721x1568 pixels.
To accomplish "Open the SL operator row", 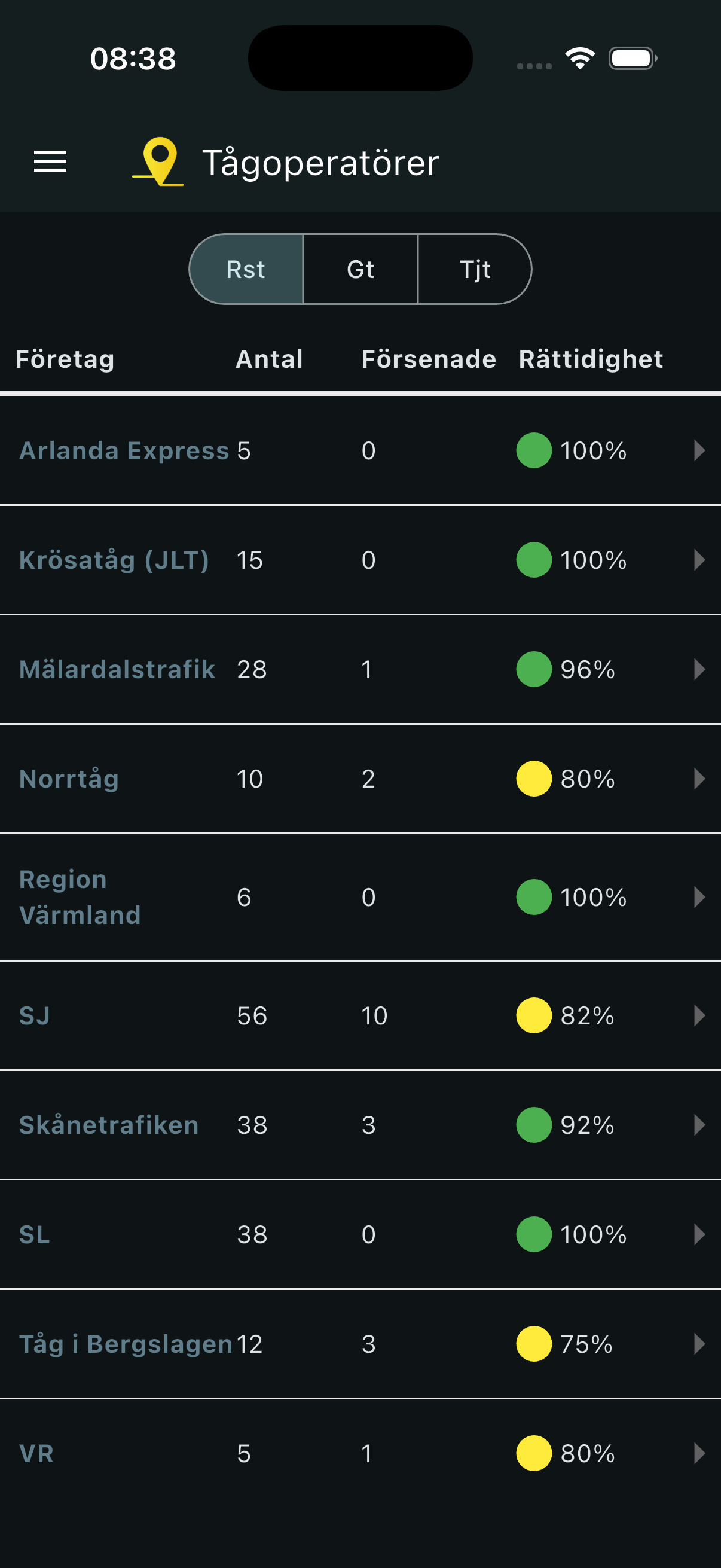I will click(360, 1234).
